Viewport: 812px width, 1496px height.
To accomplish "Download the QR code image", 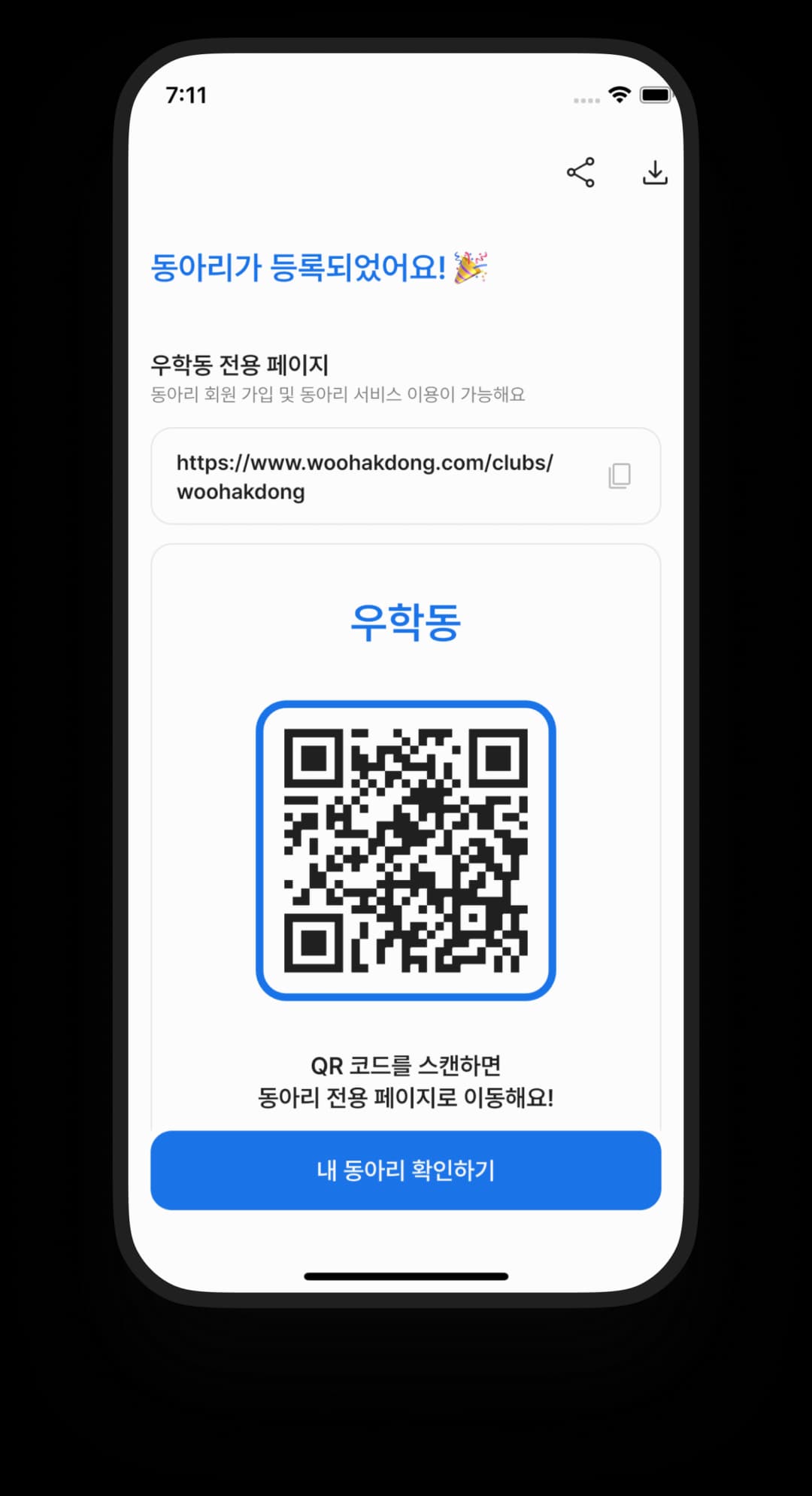I will (655, 172).
